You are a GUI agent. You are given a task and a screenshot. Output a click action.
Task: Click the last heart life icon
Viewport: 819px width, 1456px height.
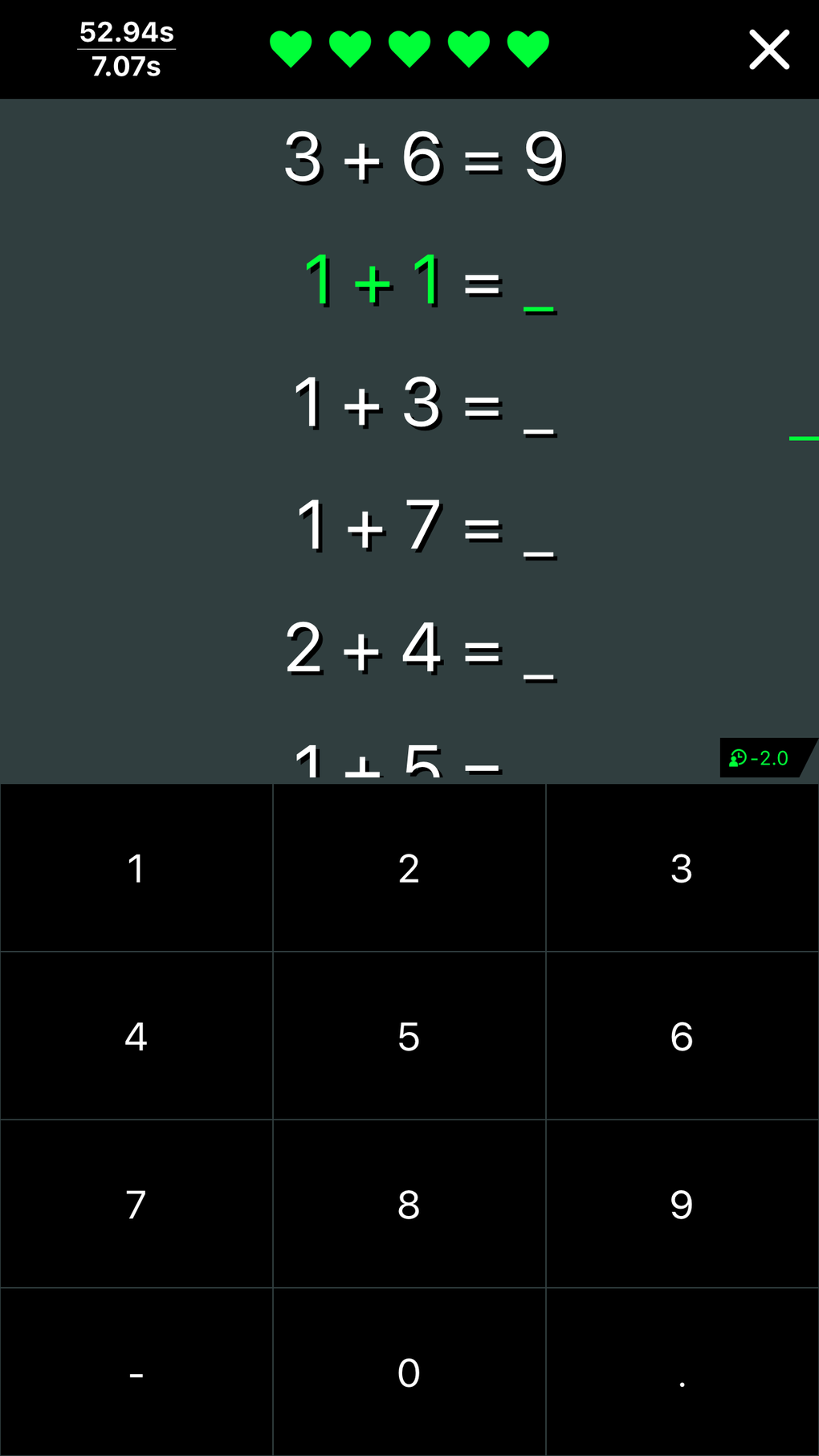tap(528, 49)
